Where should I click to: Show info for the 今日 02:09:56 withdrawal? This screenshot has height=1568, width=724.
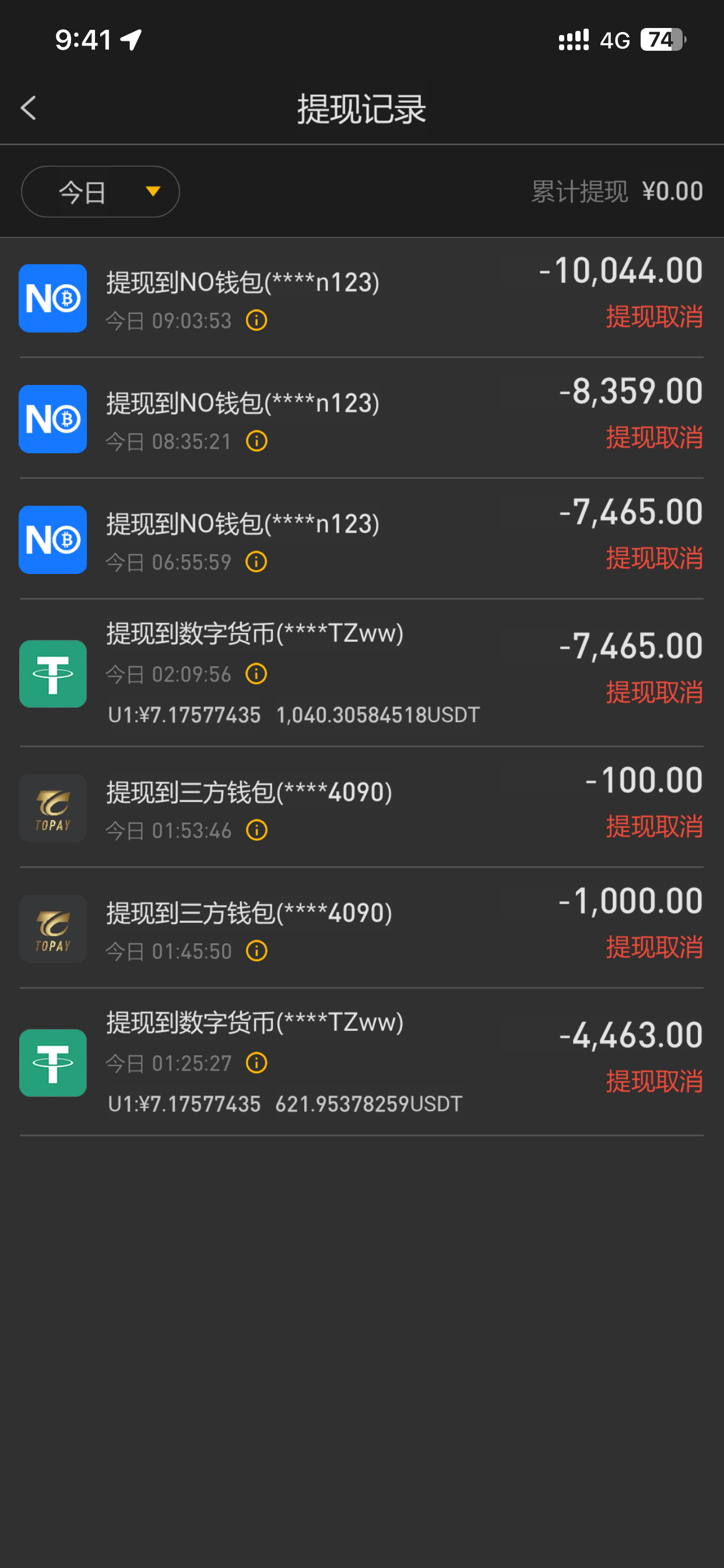[256, 674]
